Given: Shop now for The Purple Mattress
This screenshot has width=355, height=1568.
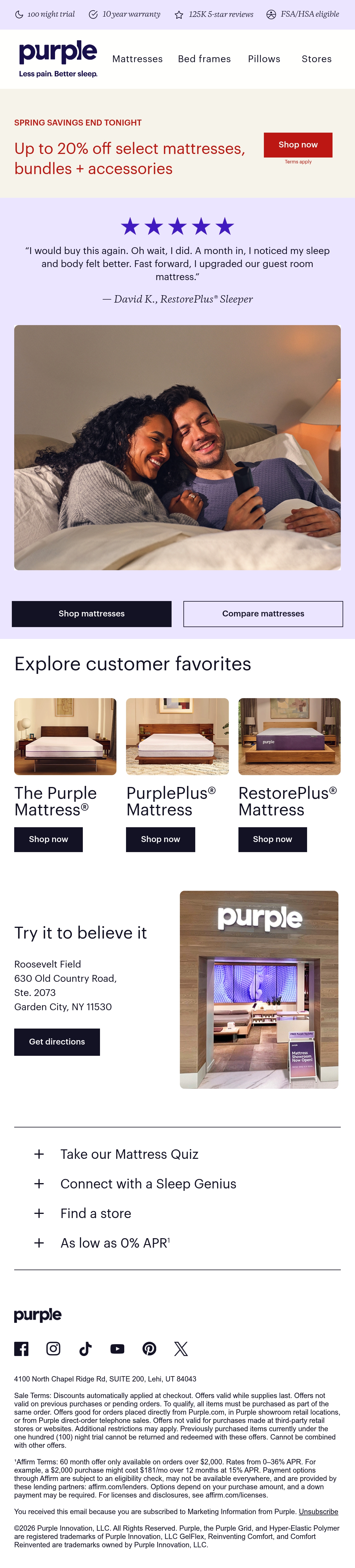Looking at the screenshot, I should (x=49, y=839).
